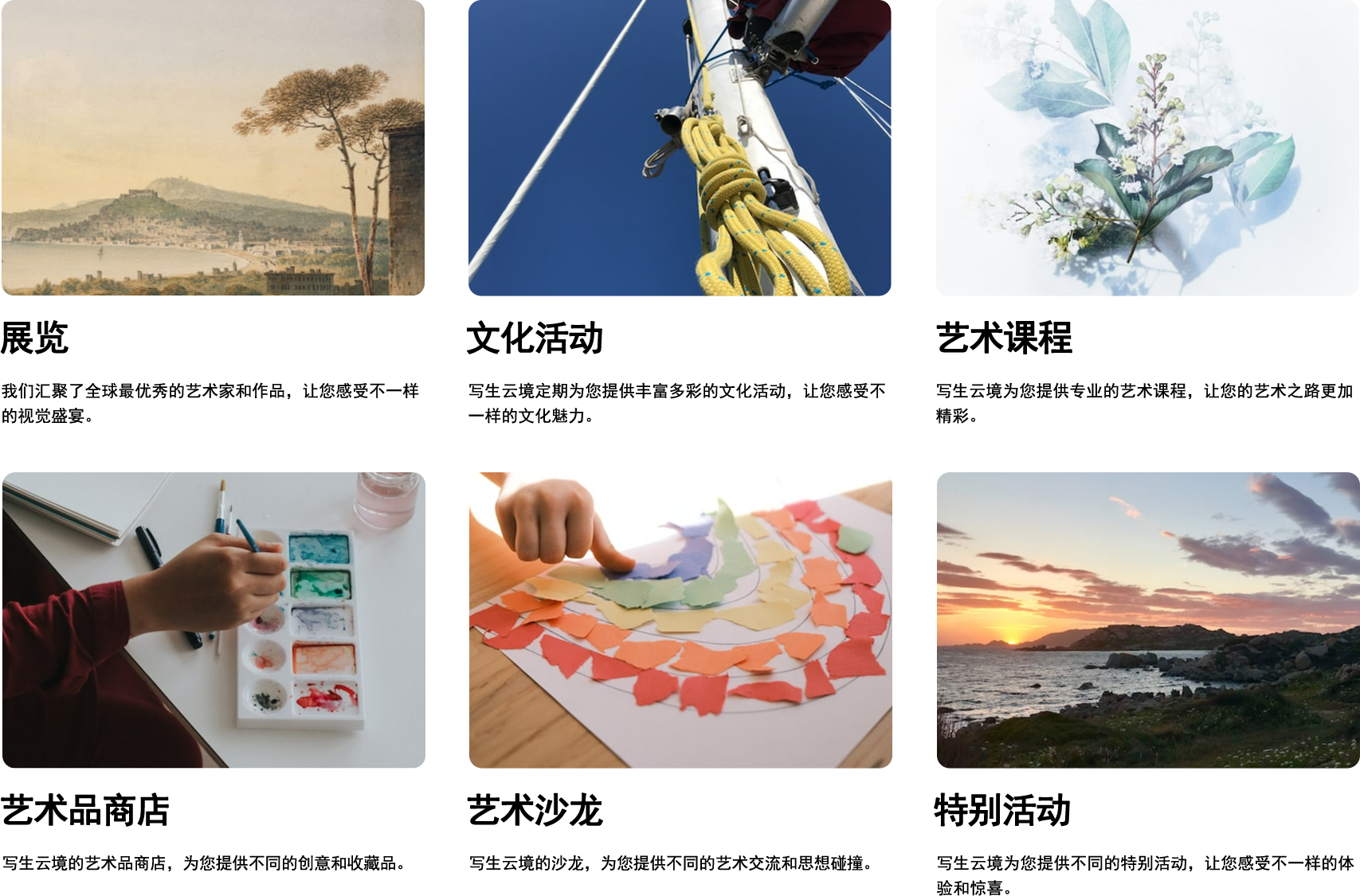Open the card with white flowers and leaves

[x=1147, y=148]
